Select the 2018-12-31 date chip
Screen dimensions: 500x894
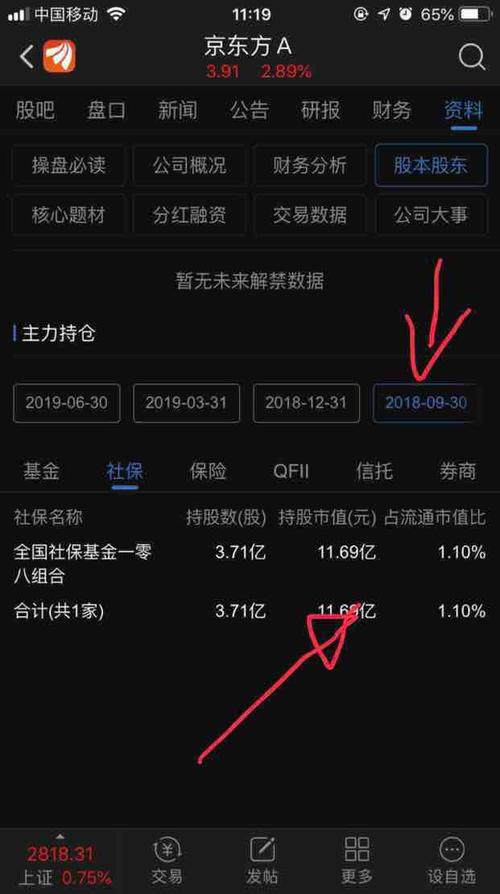[x=306, y=403]
